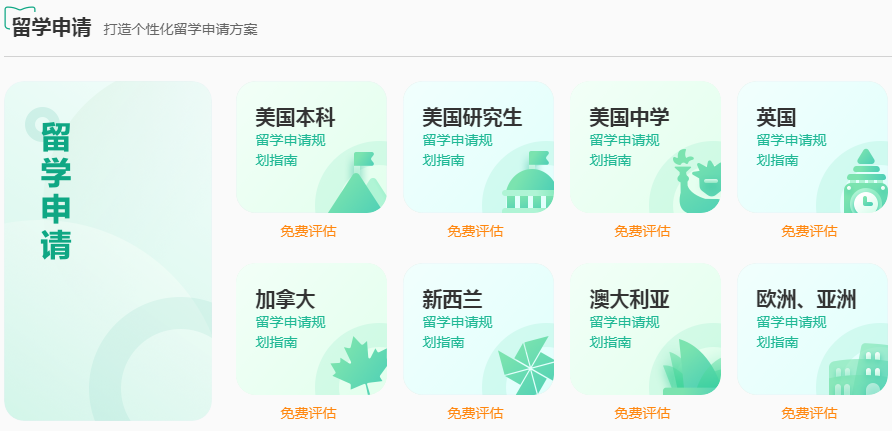The width and height of the screenshot is (892, 431).
Task: Tap 免费评估 under 英国
Action: click(x=809, y=231)
